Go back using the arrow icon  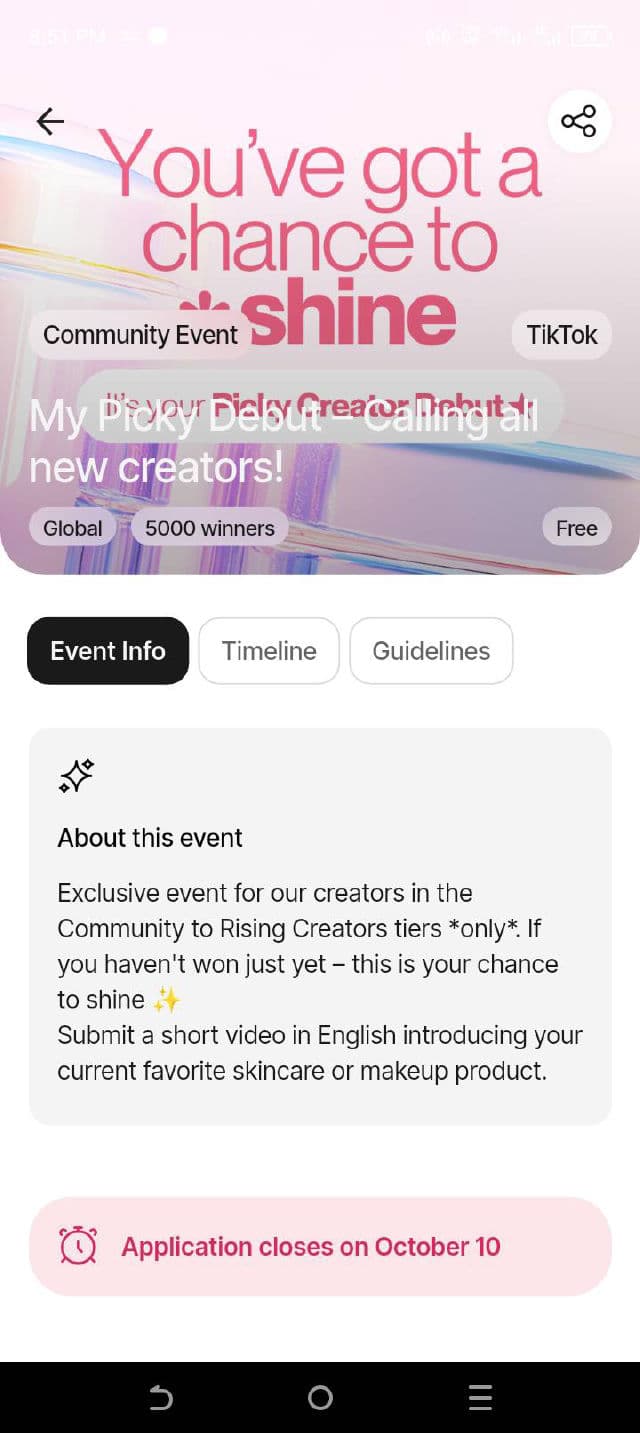[50, 122]
